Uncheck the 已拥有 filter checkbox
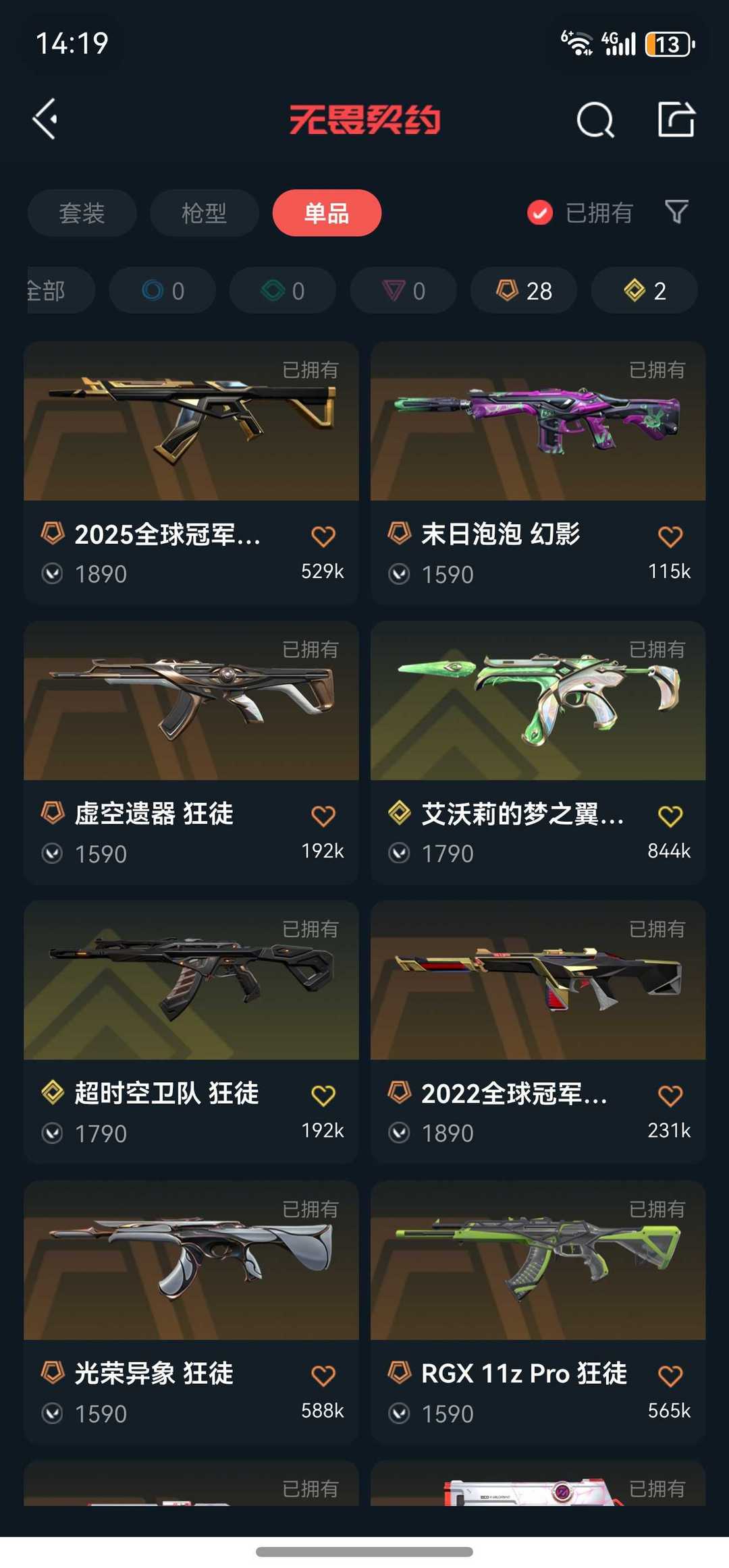 (539, 213)
